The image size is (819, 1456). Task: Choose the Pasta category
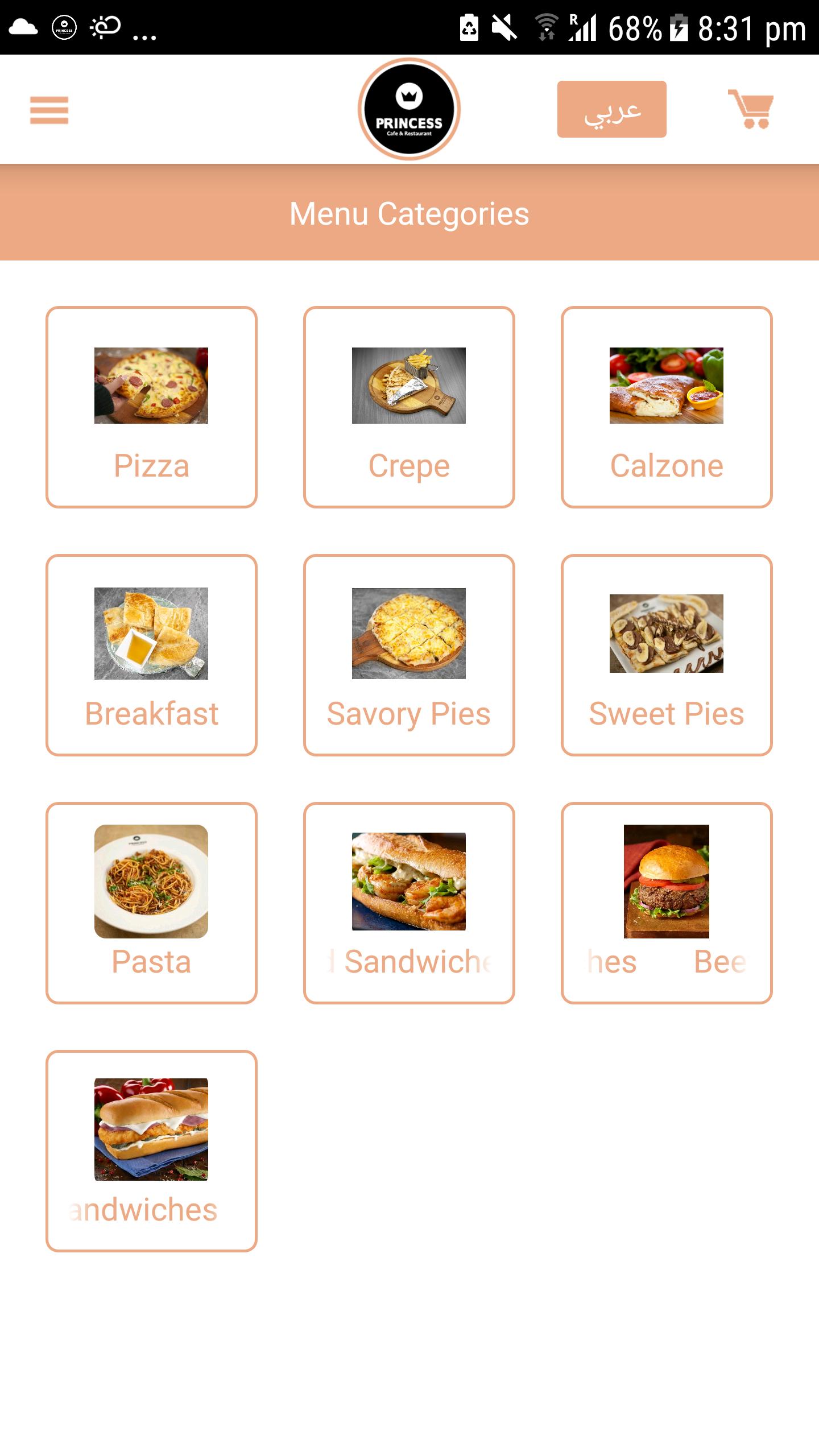151,903
